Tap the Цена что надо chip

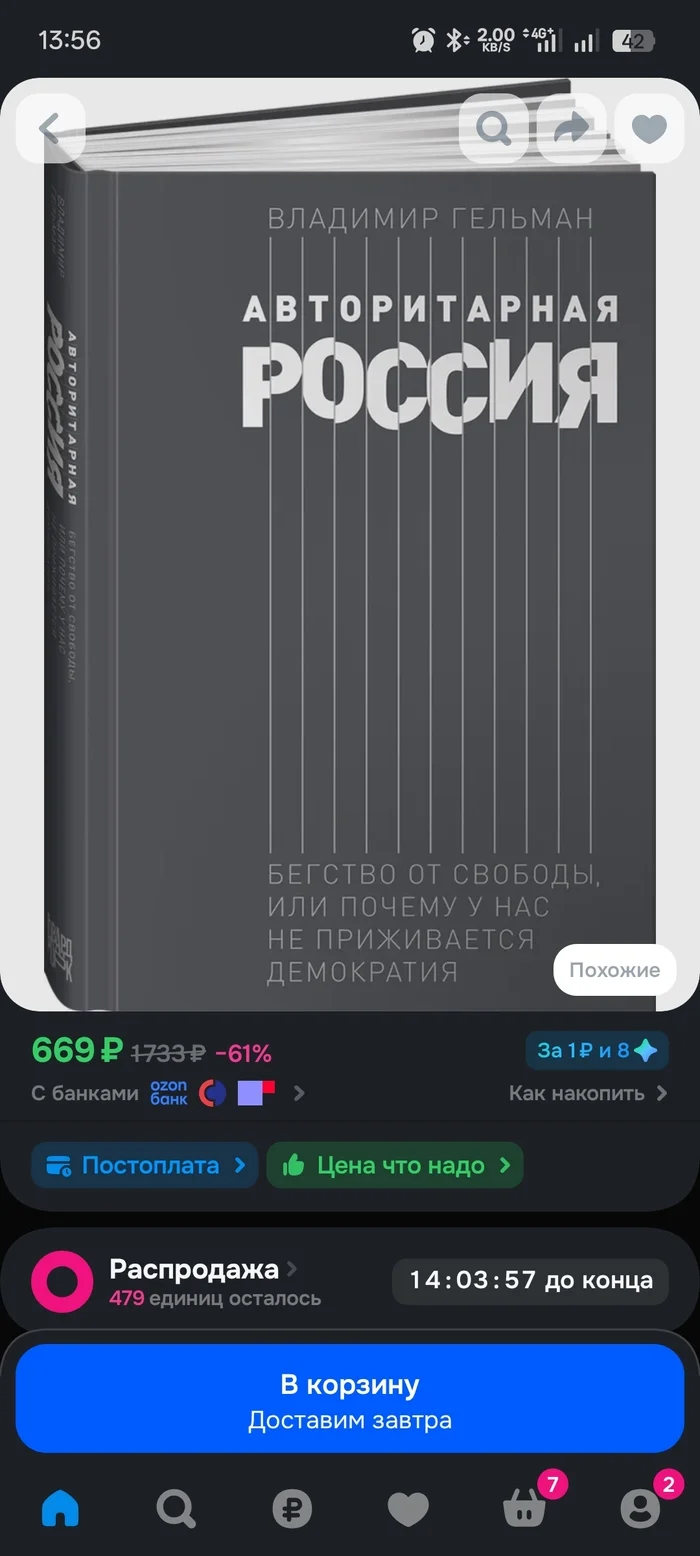click(395, 1165)
